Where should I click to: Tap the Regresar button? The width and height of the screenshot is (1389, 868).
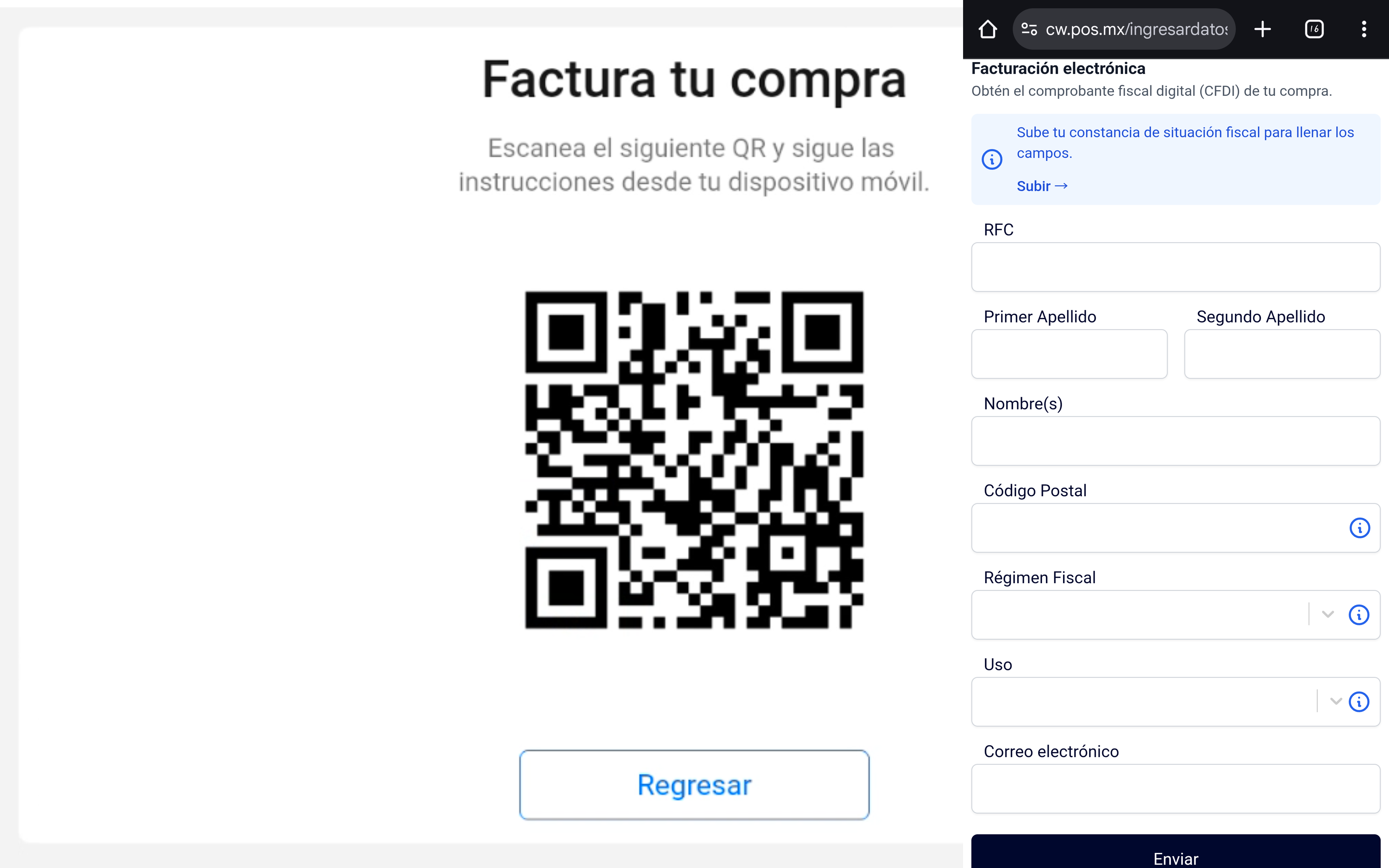[x=694, y=784]
